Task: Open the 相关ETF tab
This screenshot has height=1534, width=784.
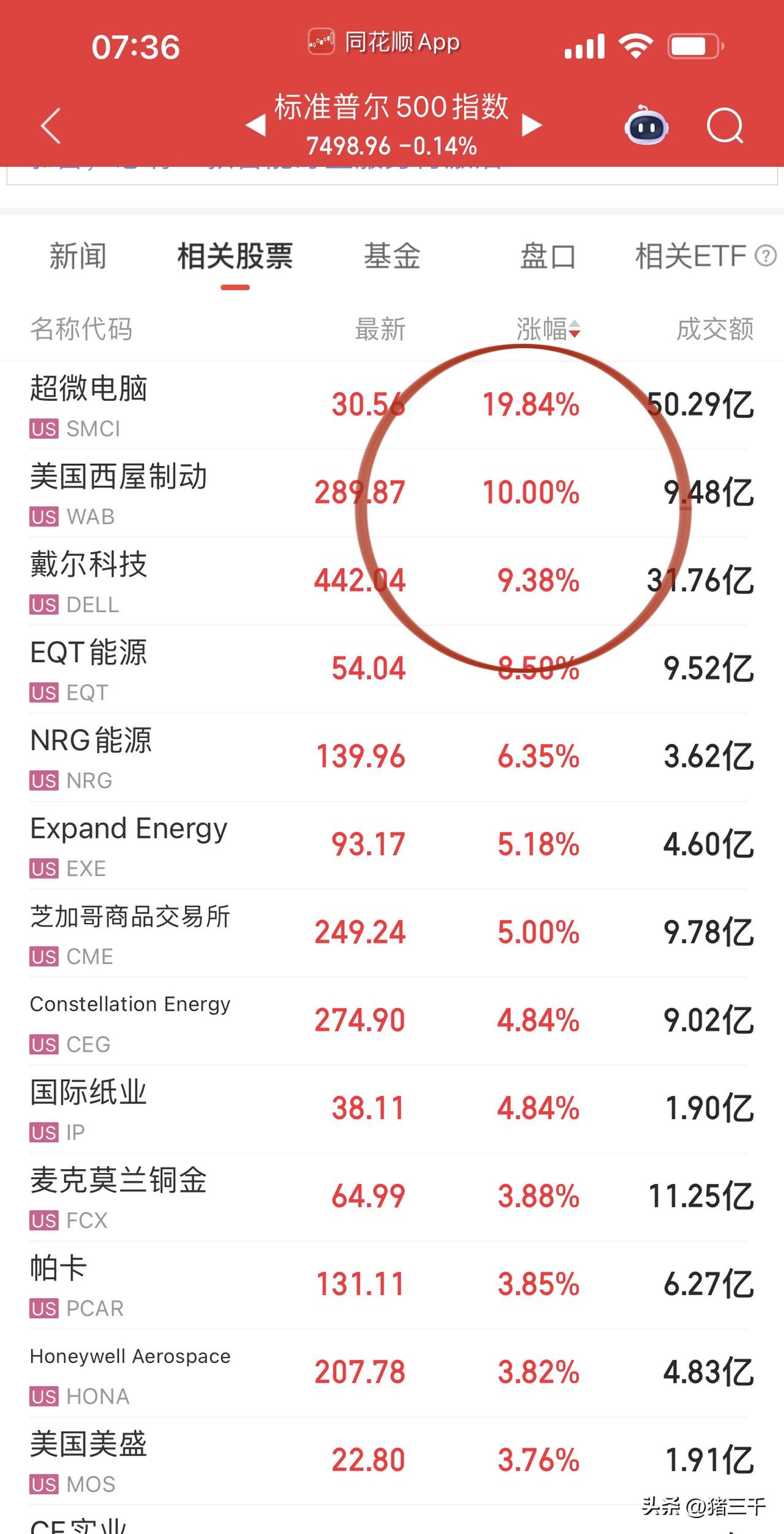Action: click(705, 256)
